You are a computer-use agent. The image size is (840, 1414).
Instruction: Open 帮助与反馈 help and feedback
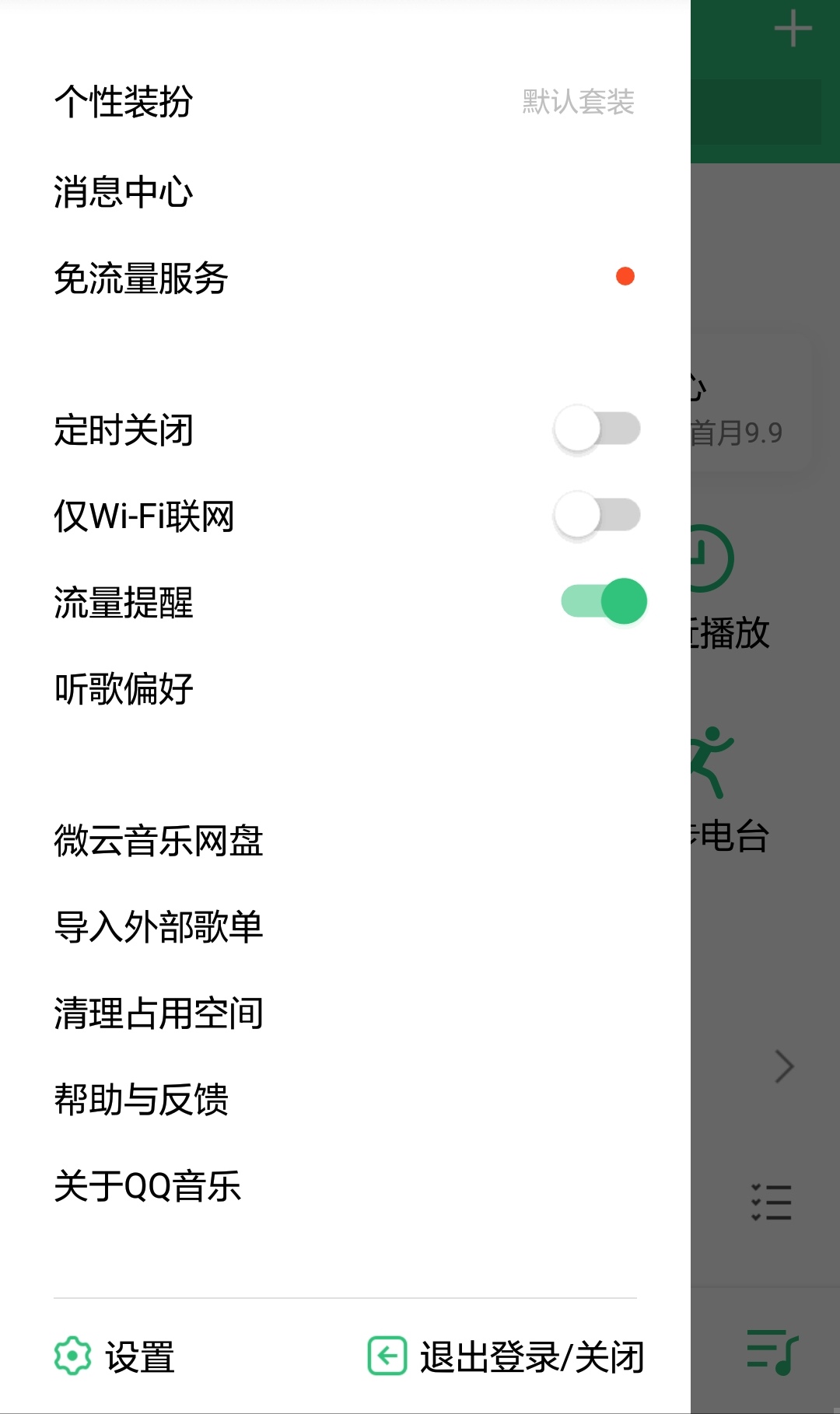(x=140, y=1100)
